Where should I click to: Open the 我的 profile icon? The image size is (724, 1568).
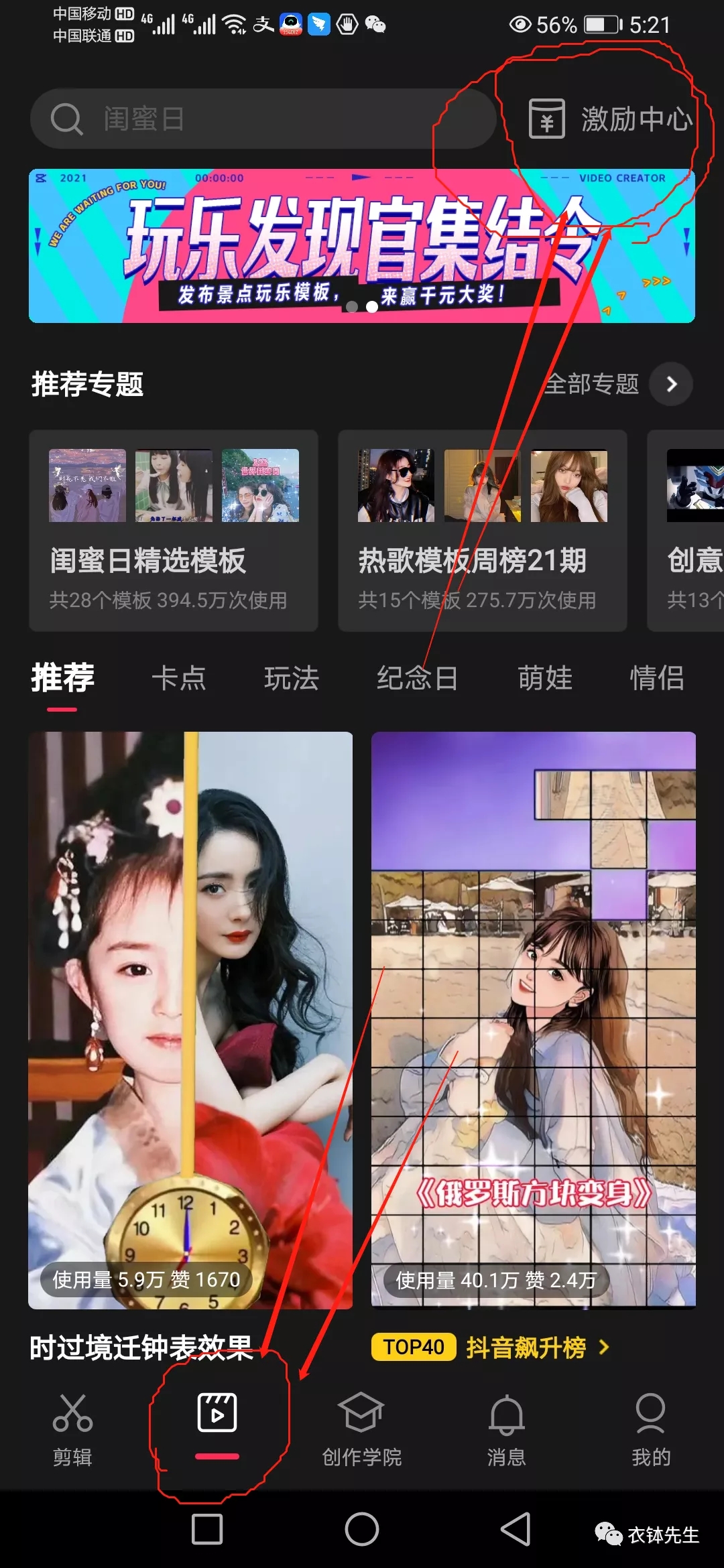648,1414
